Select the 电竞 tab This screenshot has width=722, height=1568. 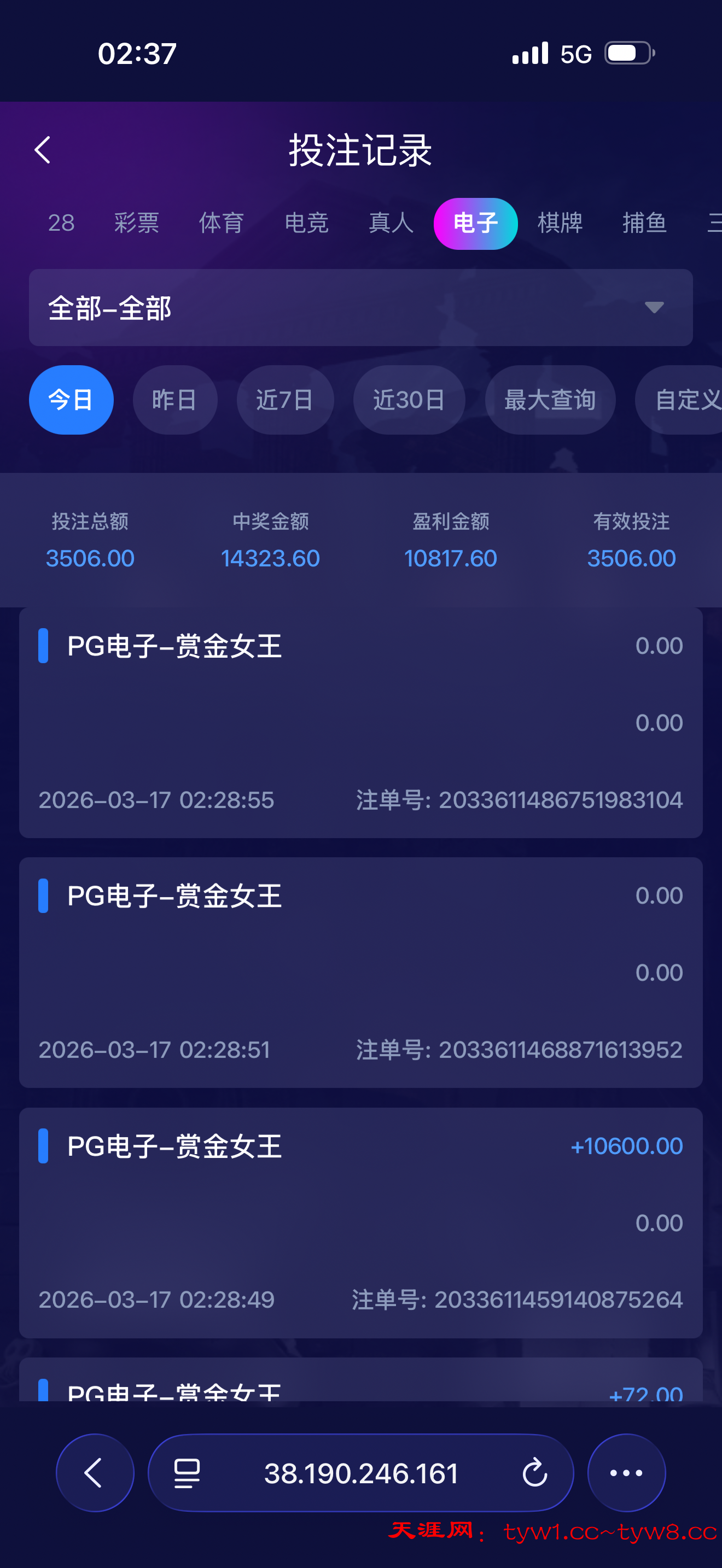pos(306,224)
